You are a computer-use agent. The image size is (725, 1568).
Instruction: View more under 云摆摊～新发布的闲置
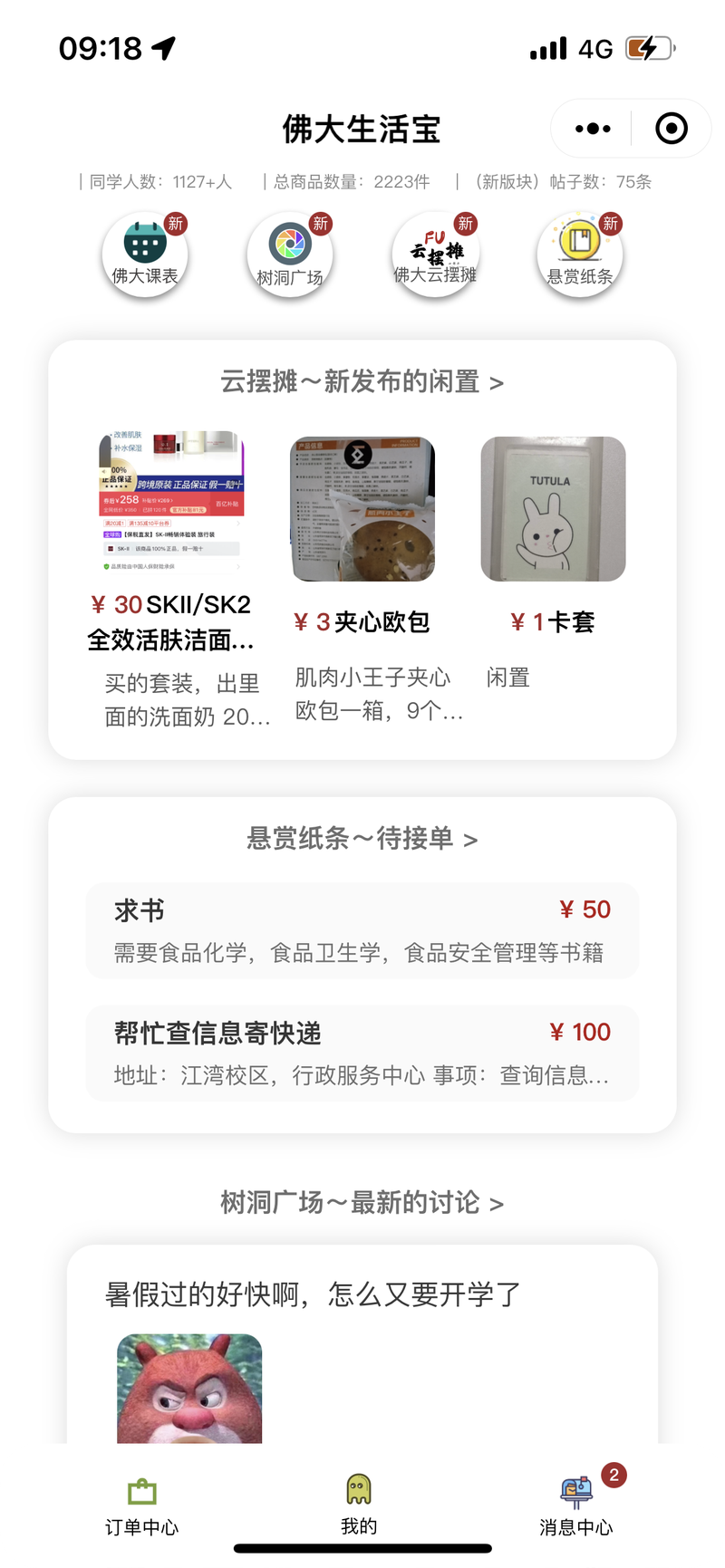tap(362, 382)
